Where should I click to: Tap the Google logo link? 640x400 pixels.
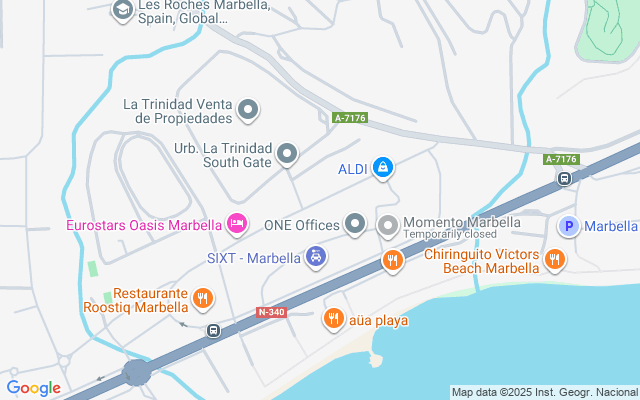pyautogui.click(x=34, y=388)
